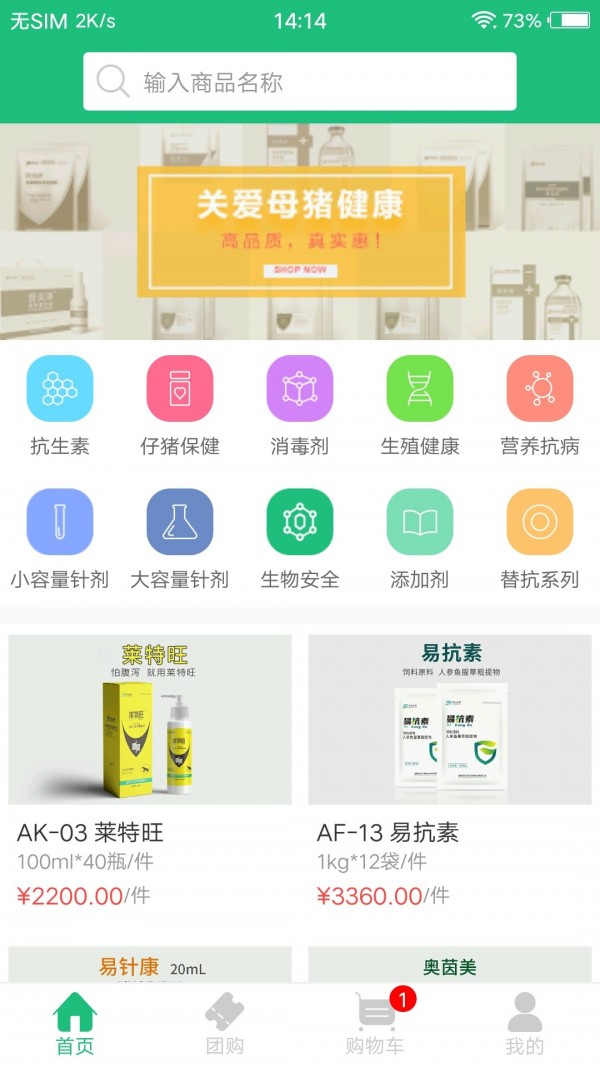Switch to the 首页 tab
The height and width of the screenshot is (1067, 600).
click(x=75, y=1024)
